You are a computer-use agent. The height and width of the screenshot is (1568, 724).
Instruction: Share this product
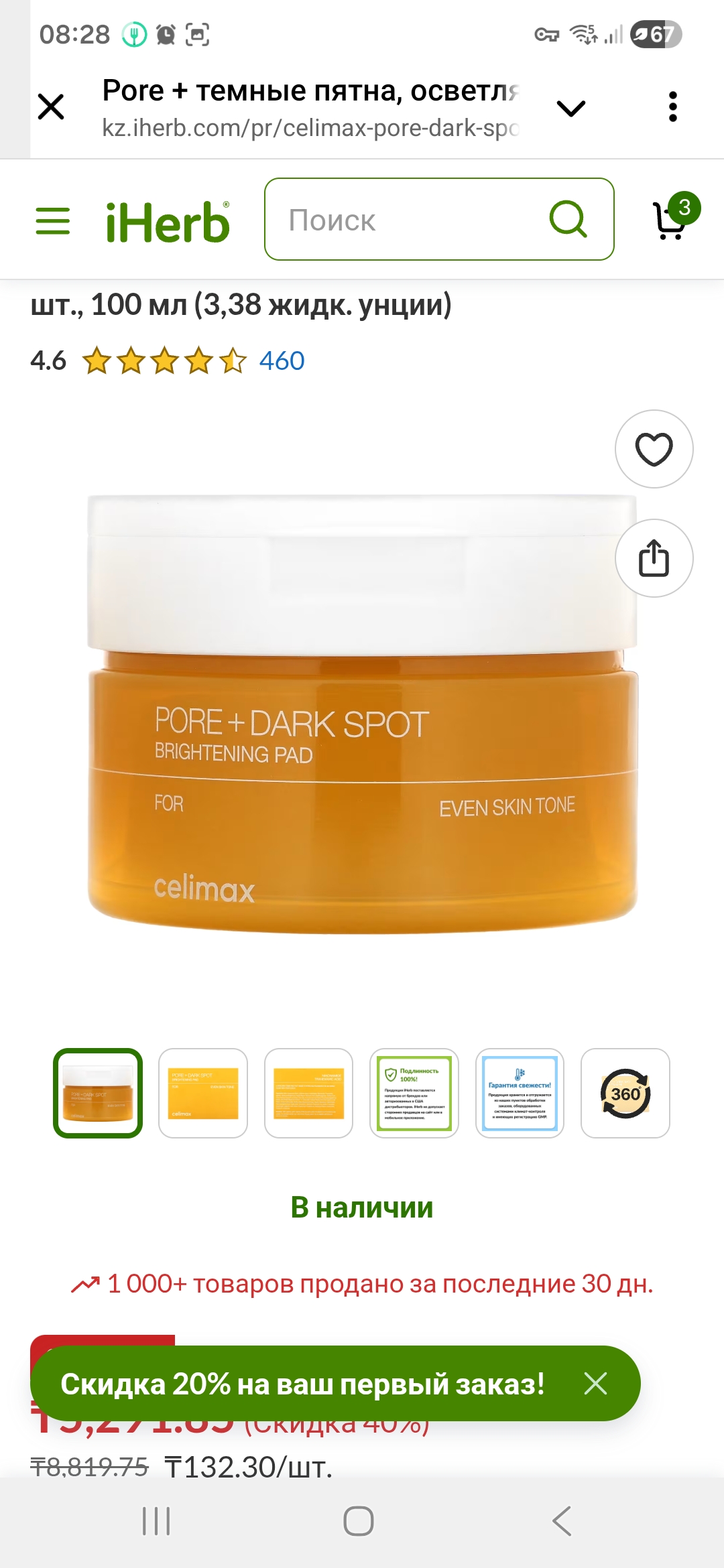(654, 558)
